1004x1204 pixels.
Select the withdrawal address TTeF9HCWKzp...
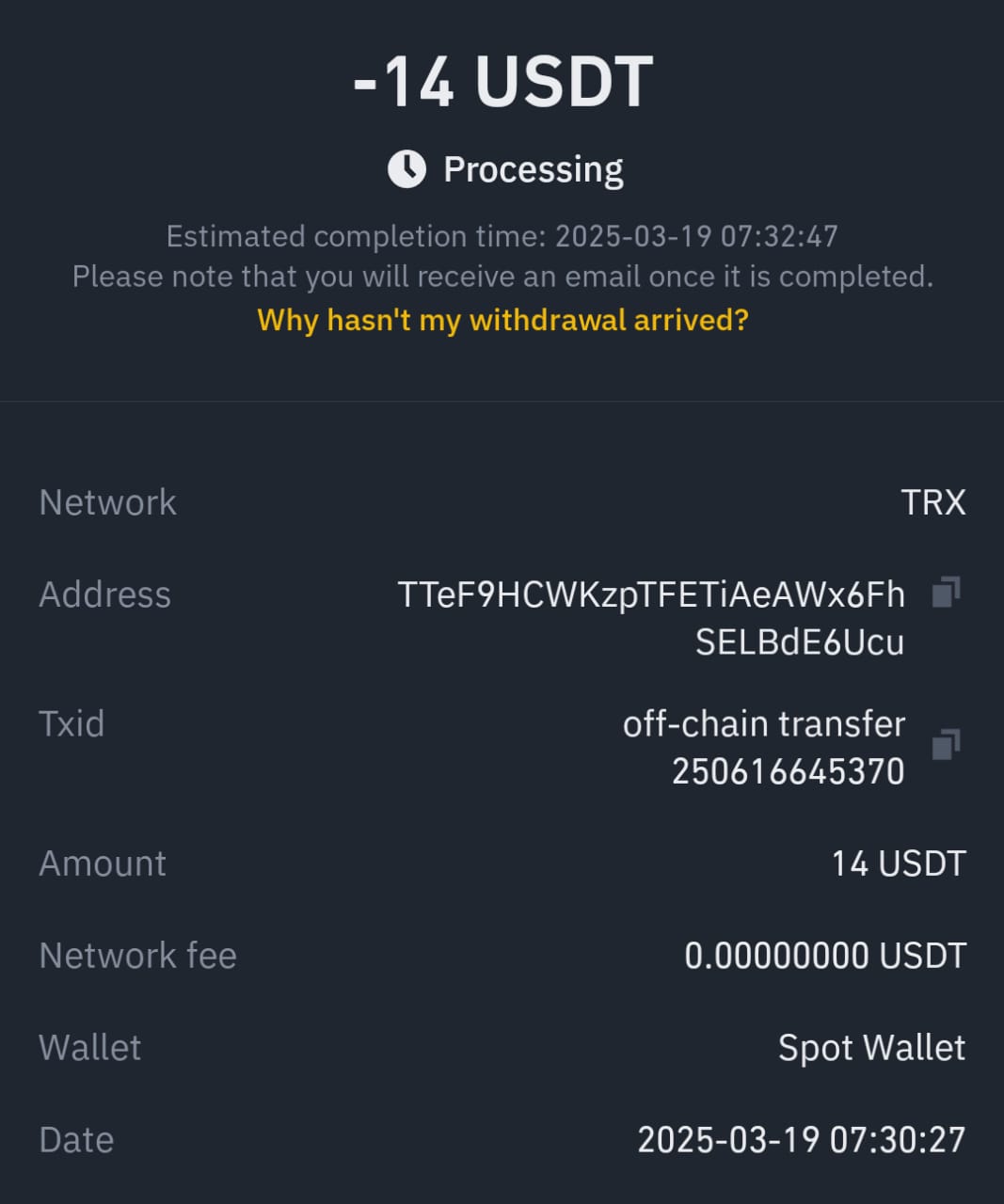pos(650,594)
